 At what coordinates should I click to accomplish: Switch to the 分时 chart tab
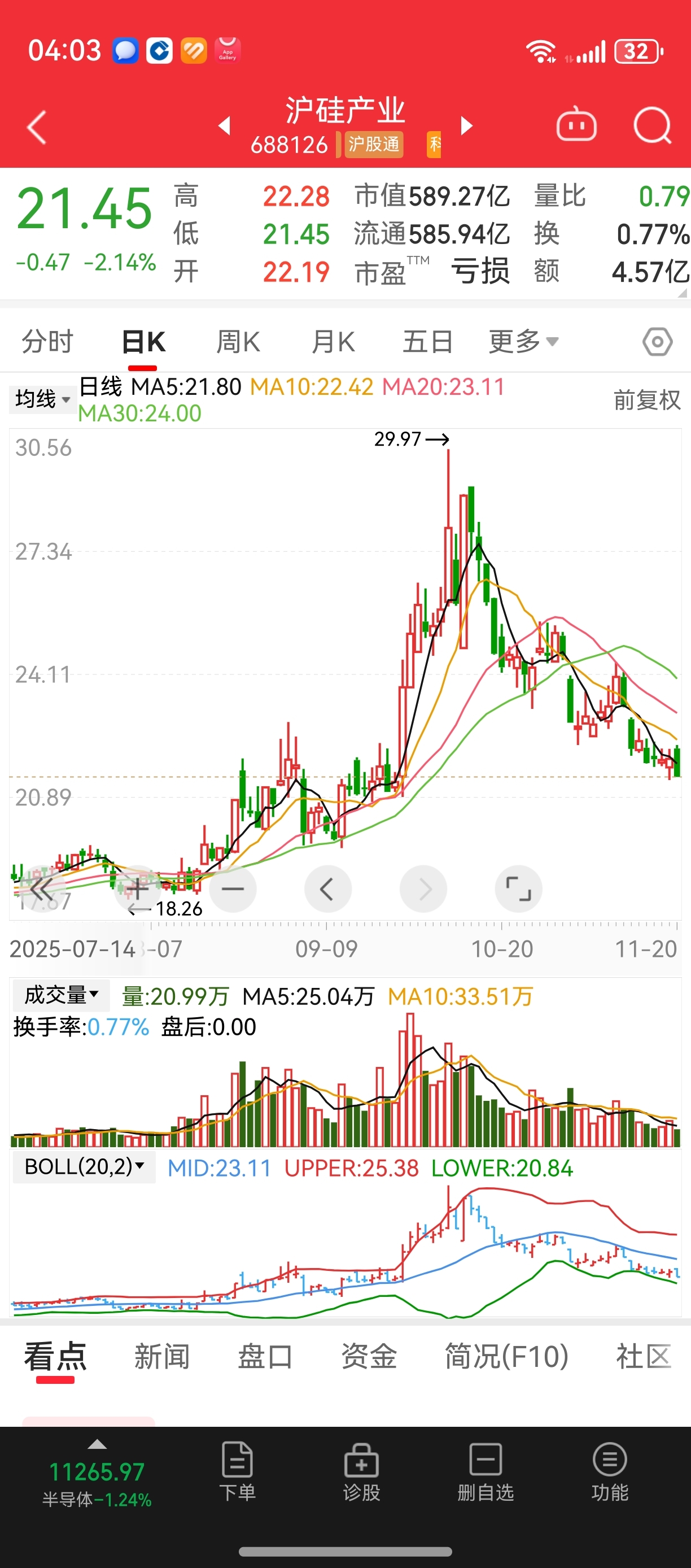click(47, 342)
